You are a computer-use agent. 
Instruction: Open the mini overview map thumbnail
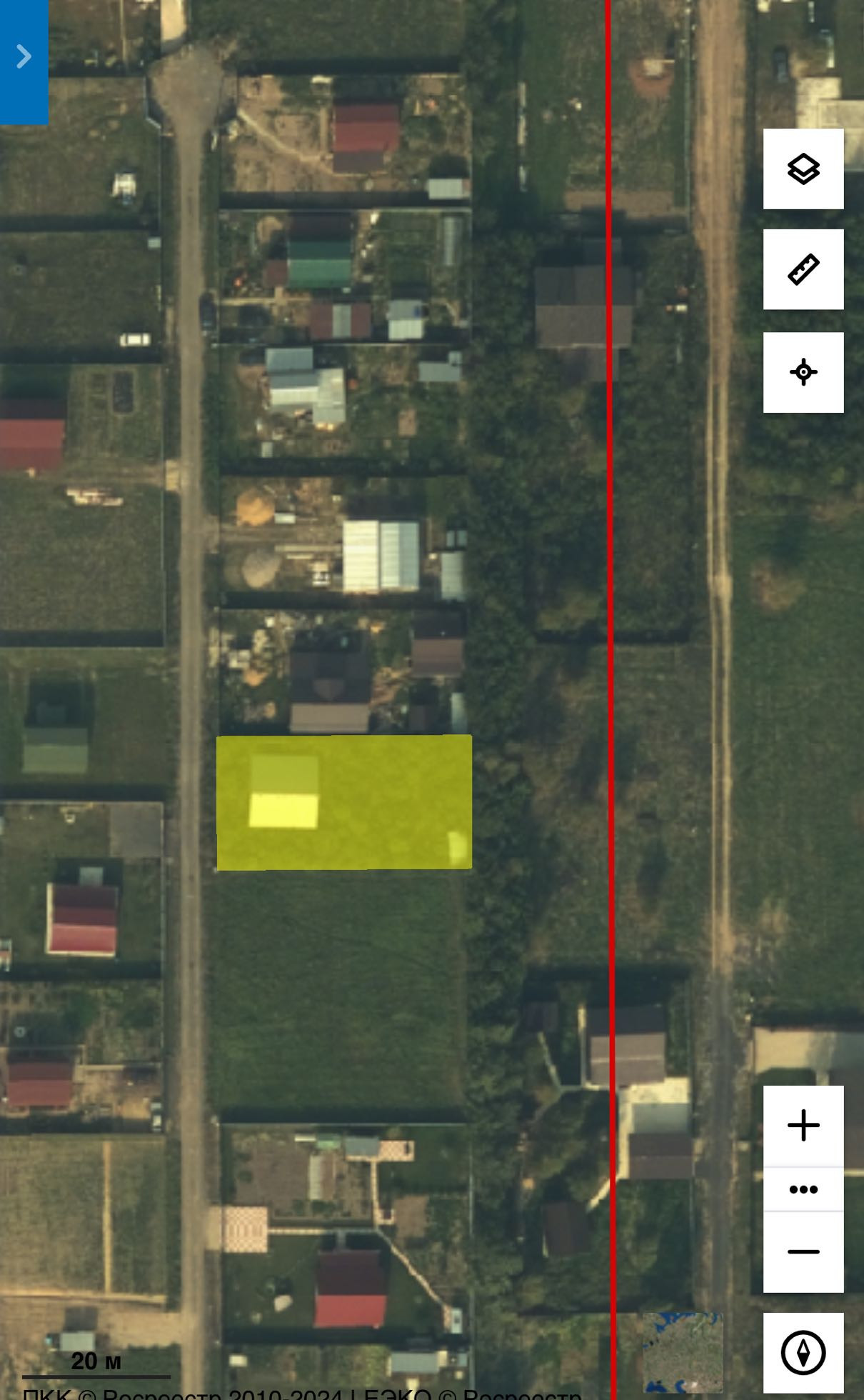coord(683,1352)
